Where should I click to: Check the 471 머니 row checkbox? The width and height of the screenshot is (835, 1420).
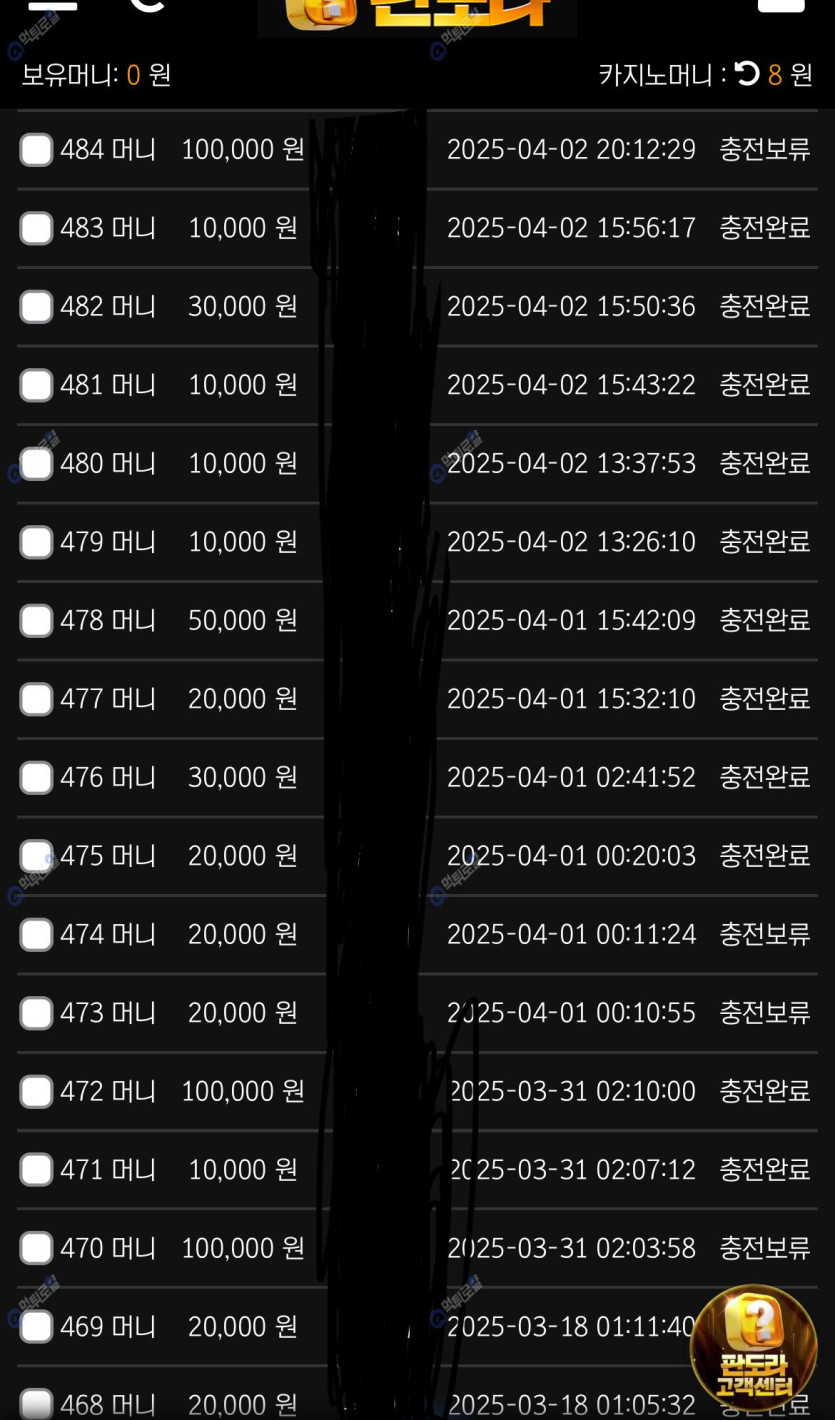click(x=36, y=1170)
